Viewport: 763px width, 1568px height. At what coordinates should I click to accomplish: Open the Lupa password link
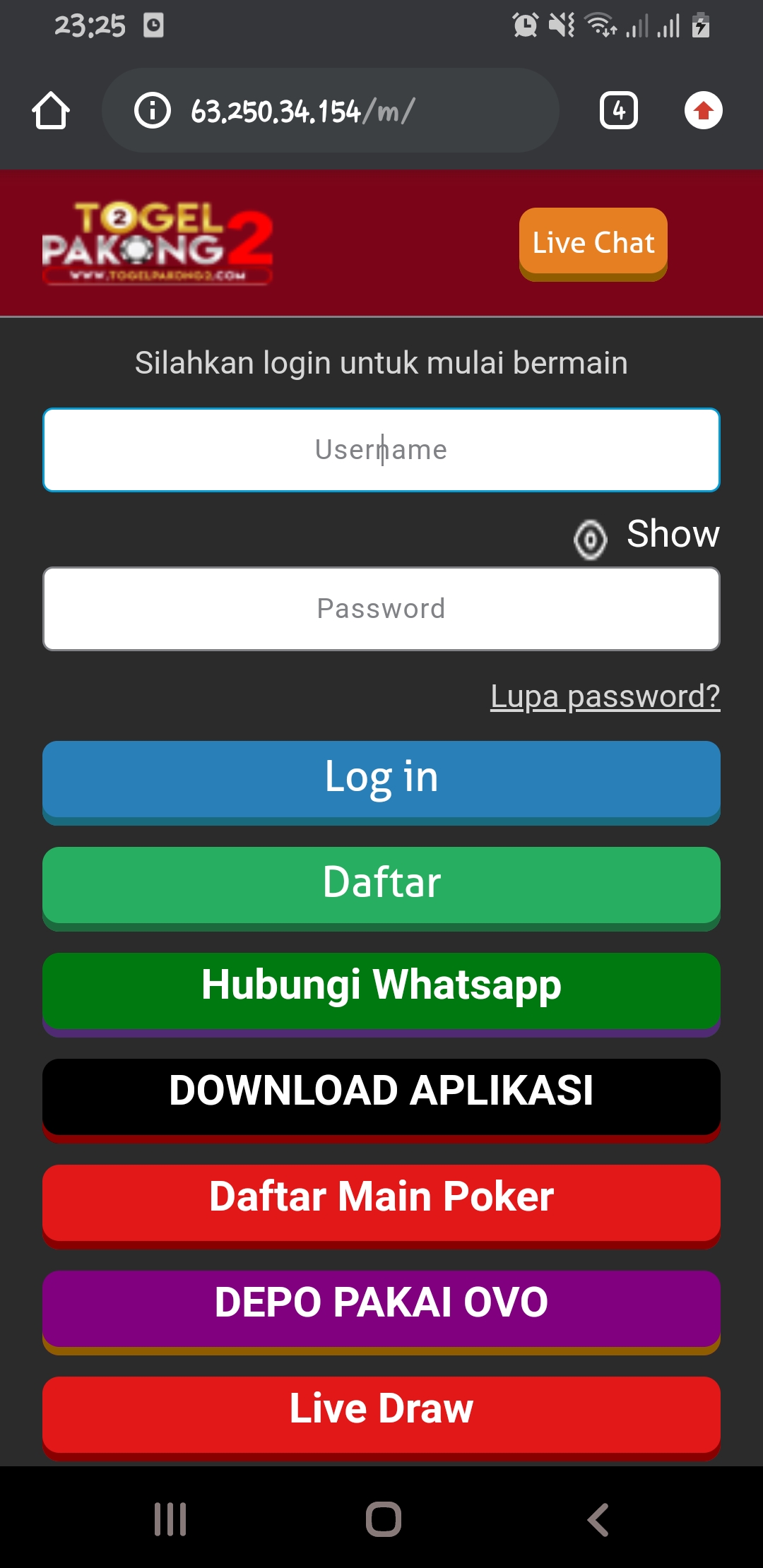click(605, 696)
